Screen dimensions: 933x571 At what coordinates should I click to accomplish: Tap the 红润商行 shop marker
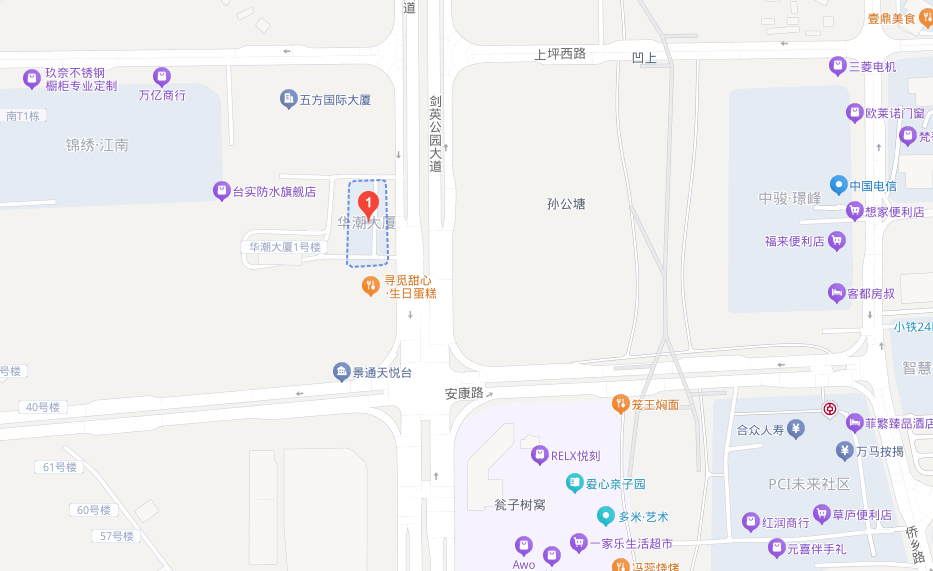[x=751, y=522]
